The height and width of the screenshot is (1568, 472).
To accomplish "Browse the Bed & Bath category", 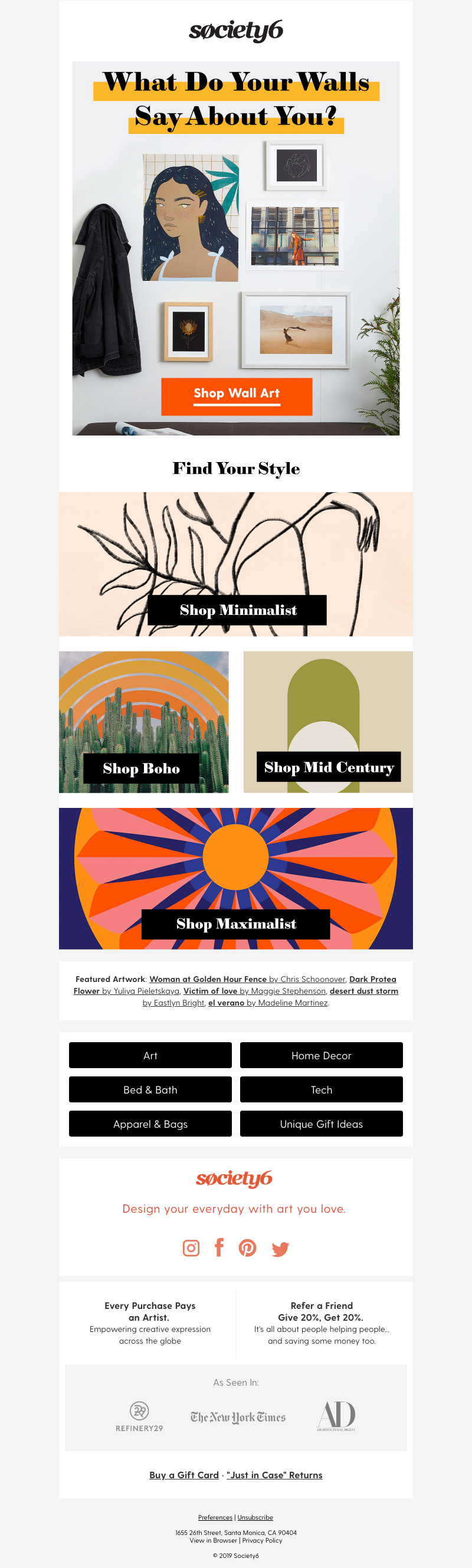I will point(150,1089).
